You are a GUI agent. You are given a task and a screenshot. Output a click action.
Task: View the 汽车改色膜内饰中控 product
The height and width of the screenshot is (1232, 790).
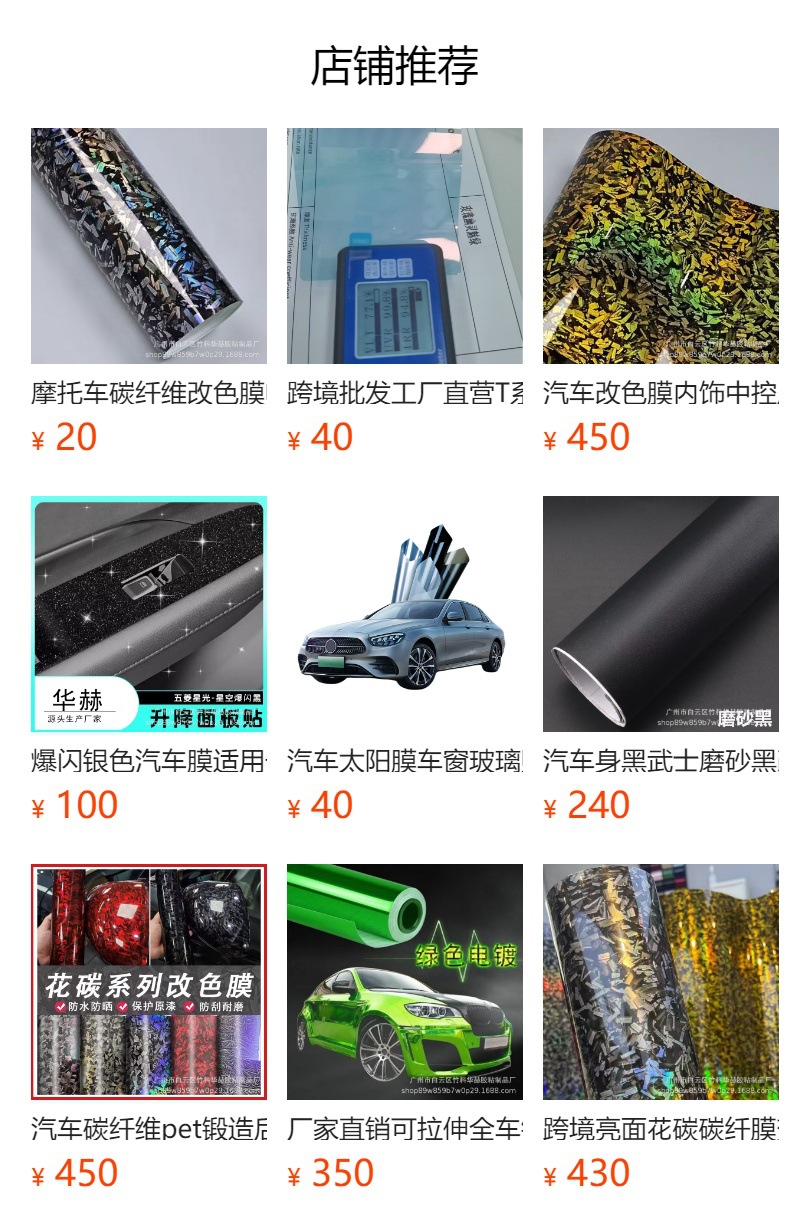click(661, 292)
